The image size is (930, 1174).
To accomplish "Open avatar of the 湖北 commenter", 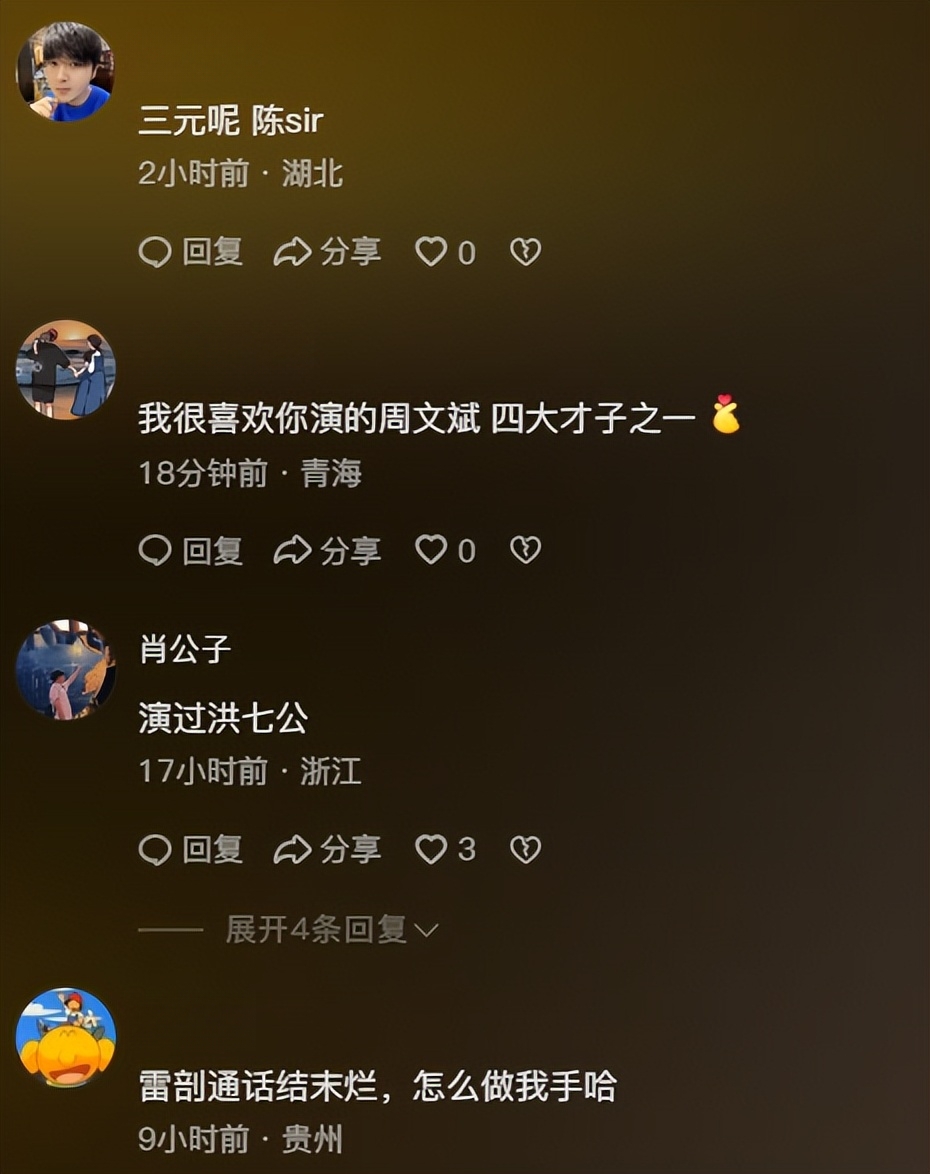I will 66,72.
